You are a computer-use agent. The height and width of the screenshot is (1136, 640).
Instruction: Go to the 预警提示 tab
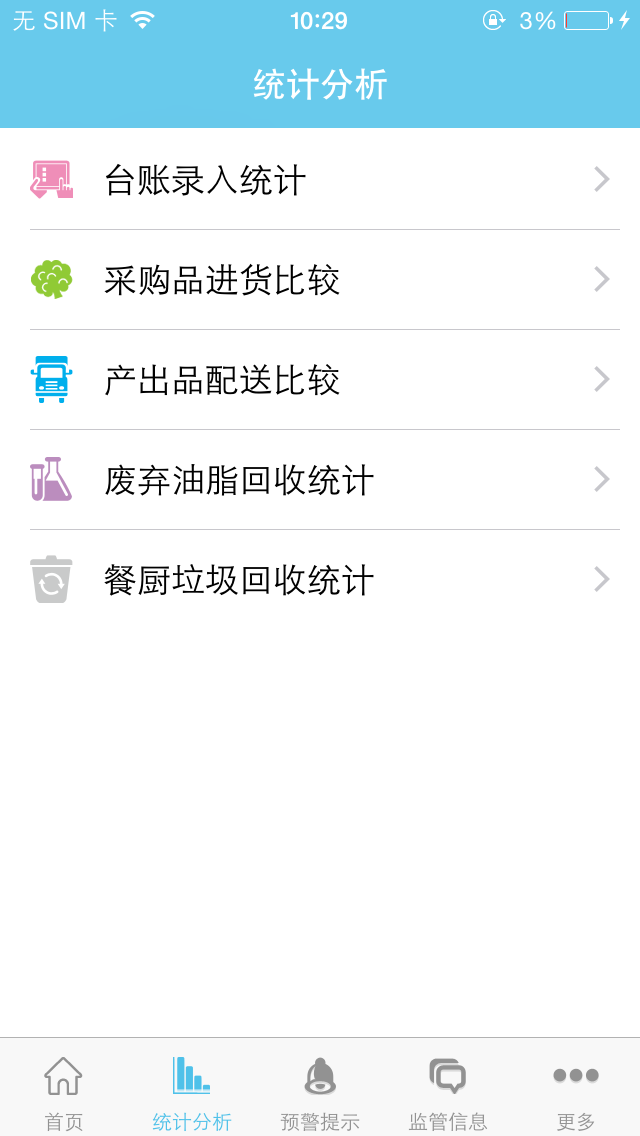click(320, 1092)
